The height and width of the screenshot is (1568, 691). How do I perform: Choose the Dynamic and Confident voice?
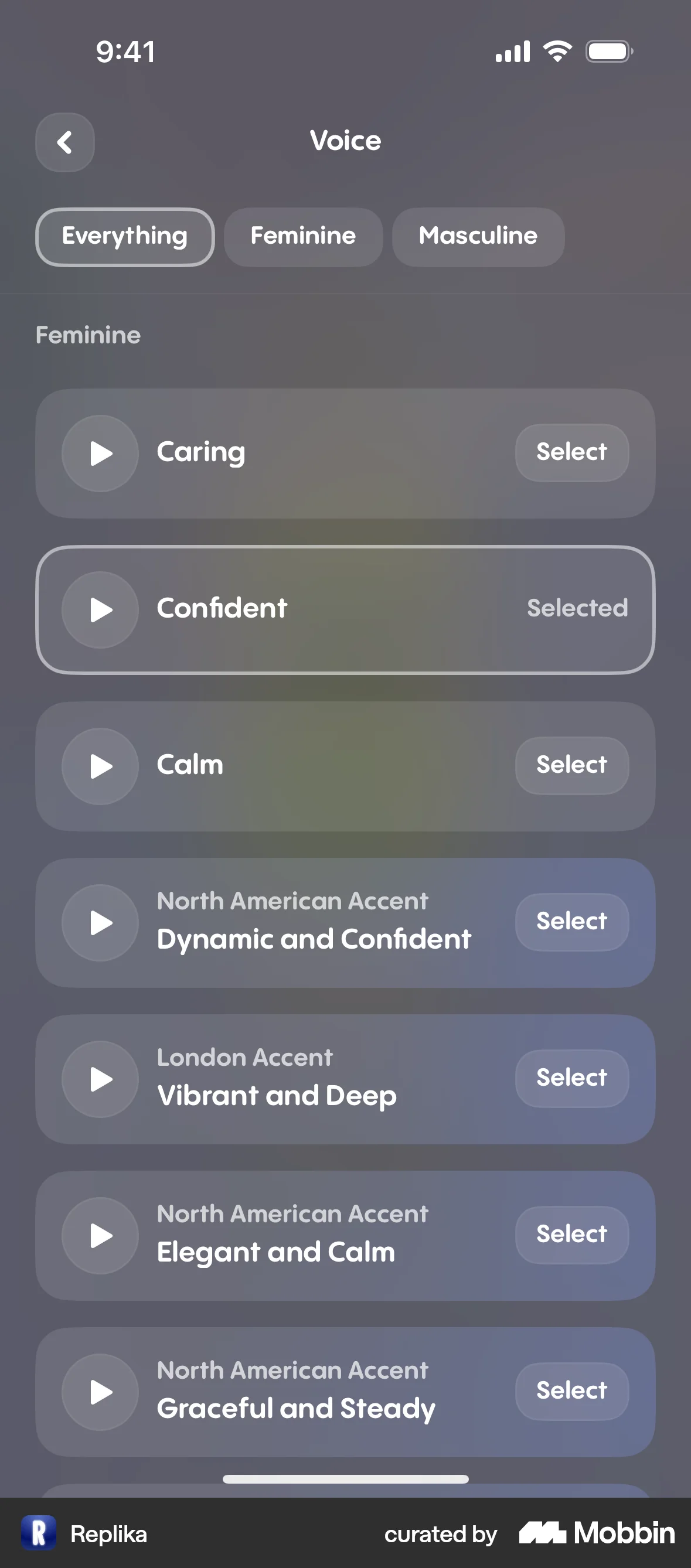click(571, 921)
